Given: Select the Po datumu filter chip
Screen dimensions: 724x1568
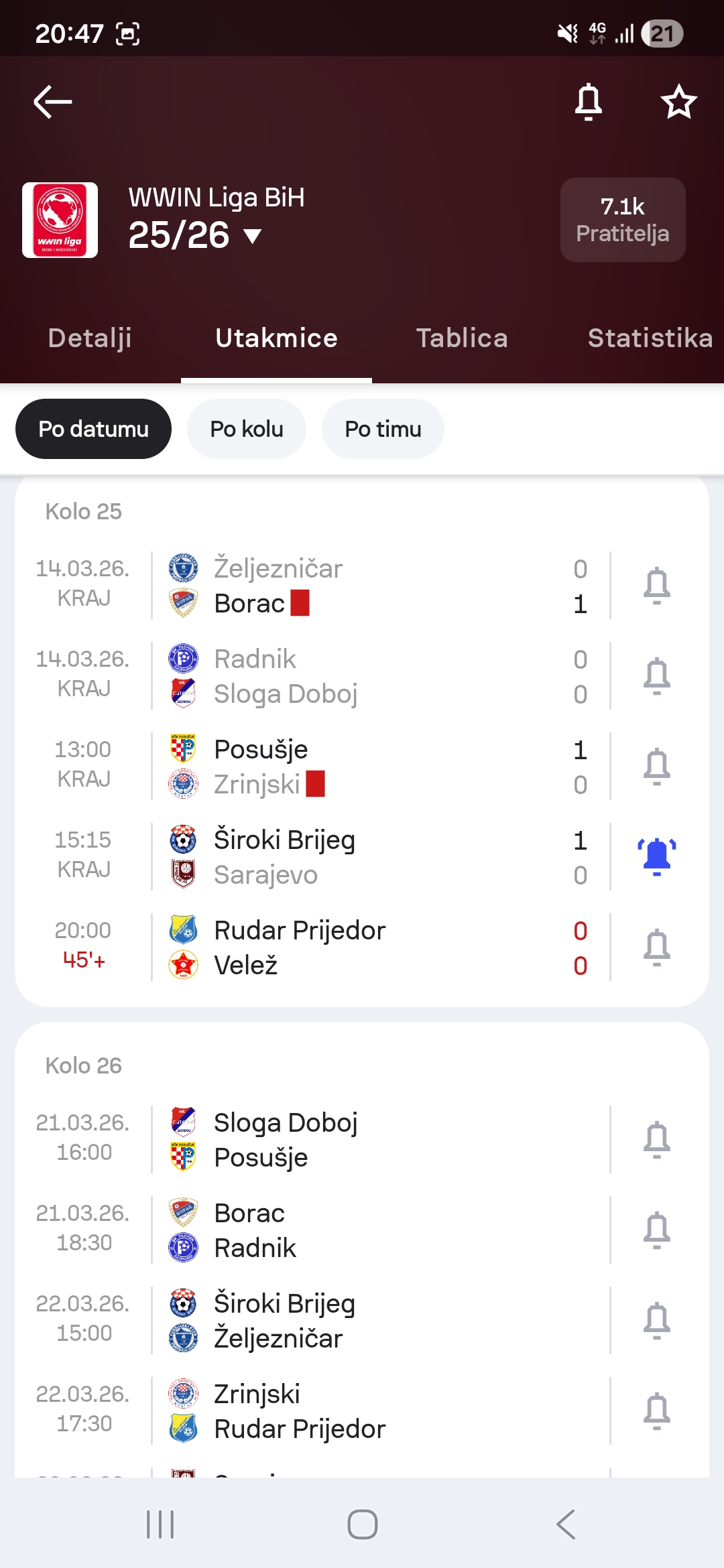Looking at the screenshot, I should click(93, 429).
